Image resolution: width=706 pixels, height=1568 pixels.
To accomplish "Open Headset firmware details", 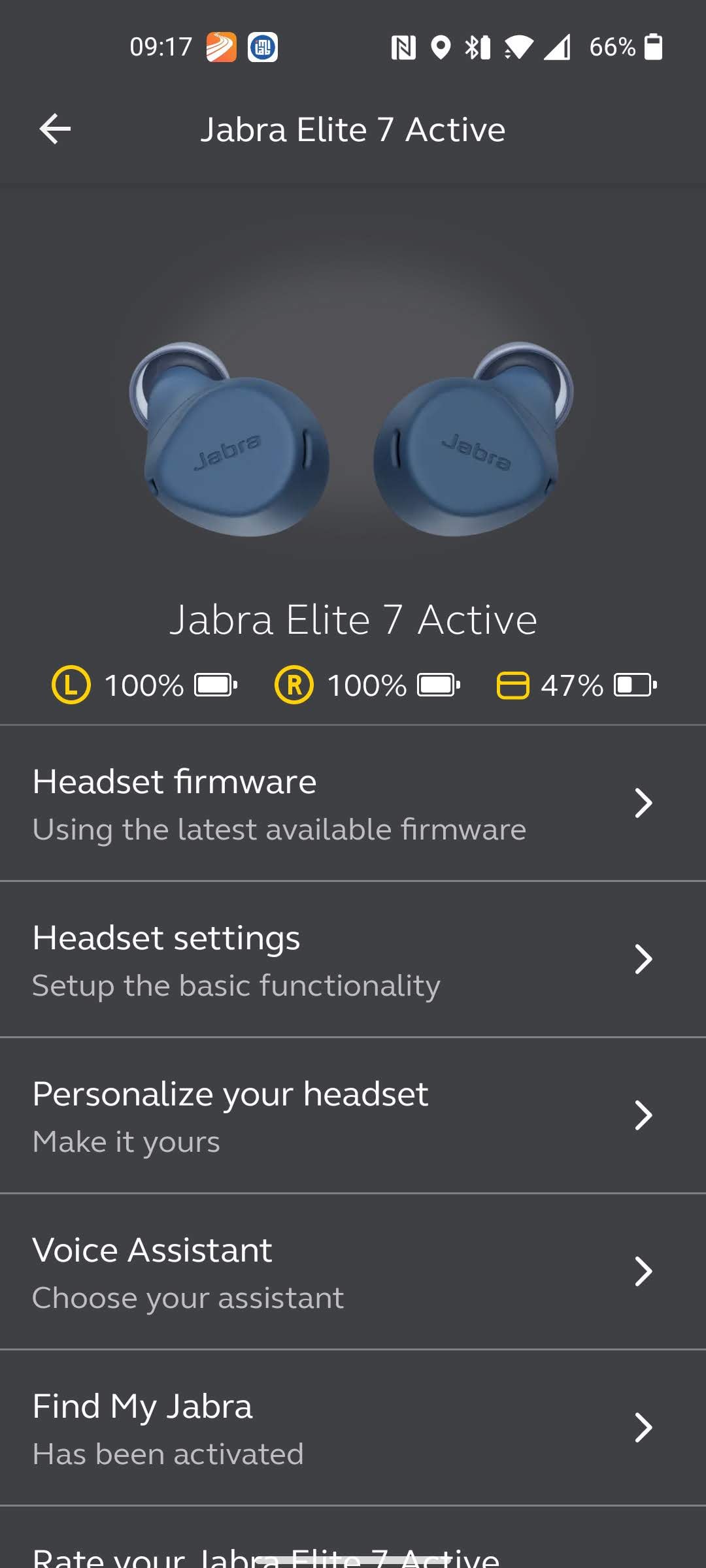I will pos(353,804).
